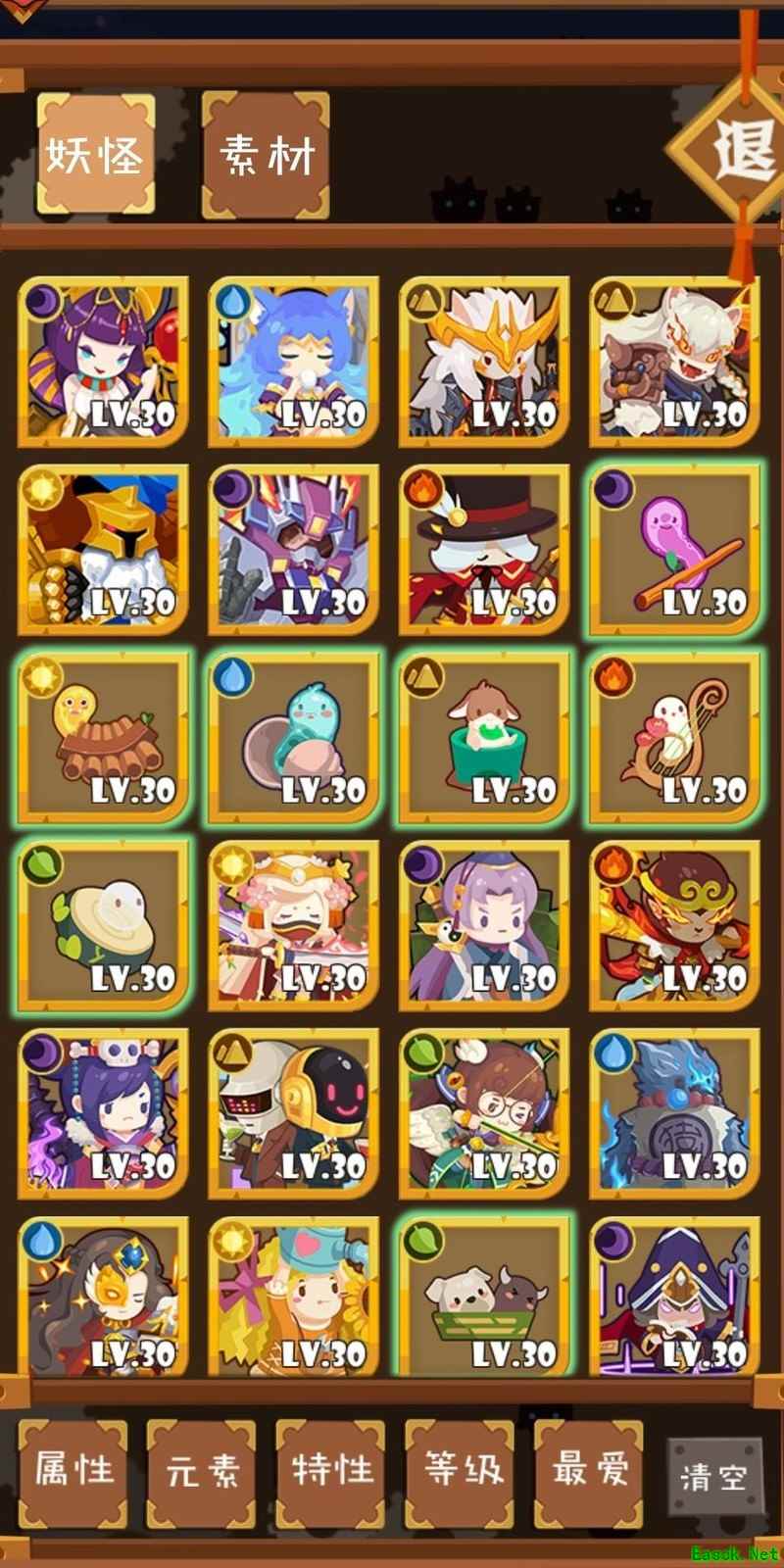Choose the ghost with harp card

pos(674,737)
